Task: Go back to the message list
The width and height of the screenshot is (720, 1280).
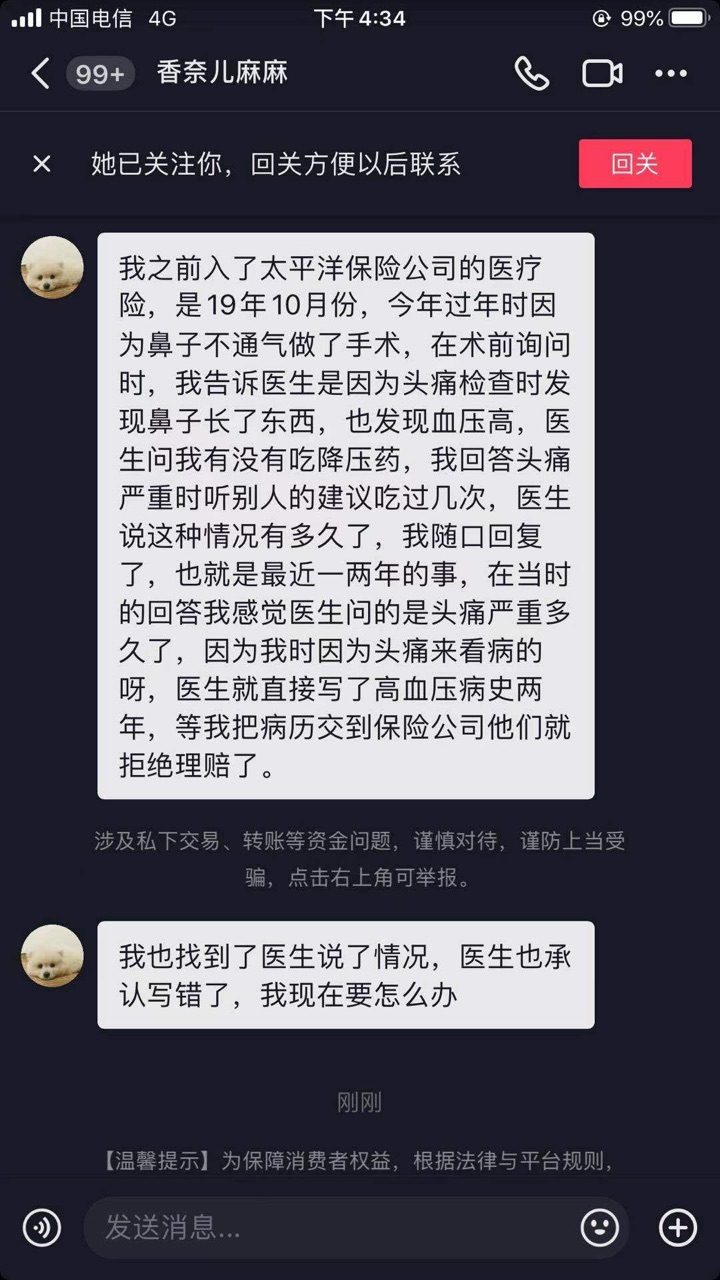Action: (40, 74)
